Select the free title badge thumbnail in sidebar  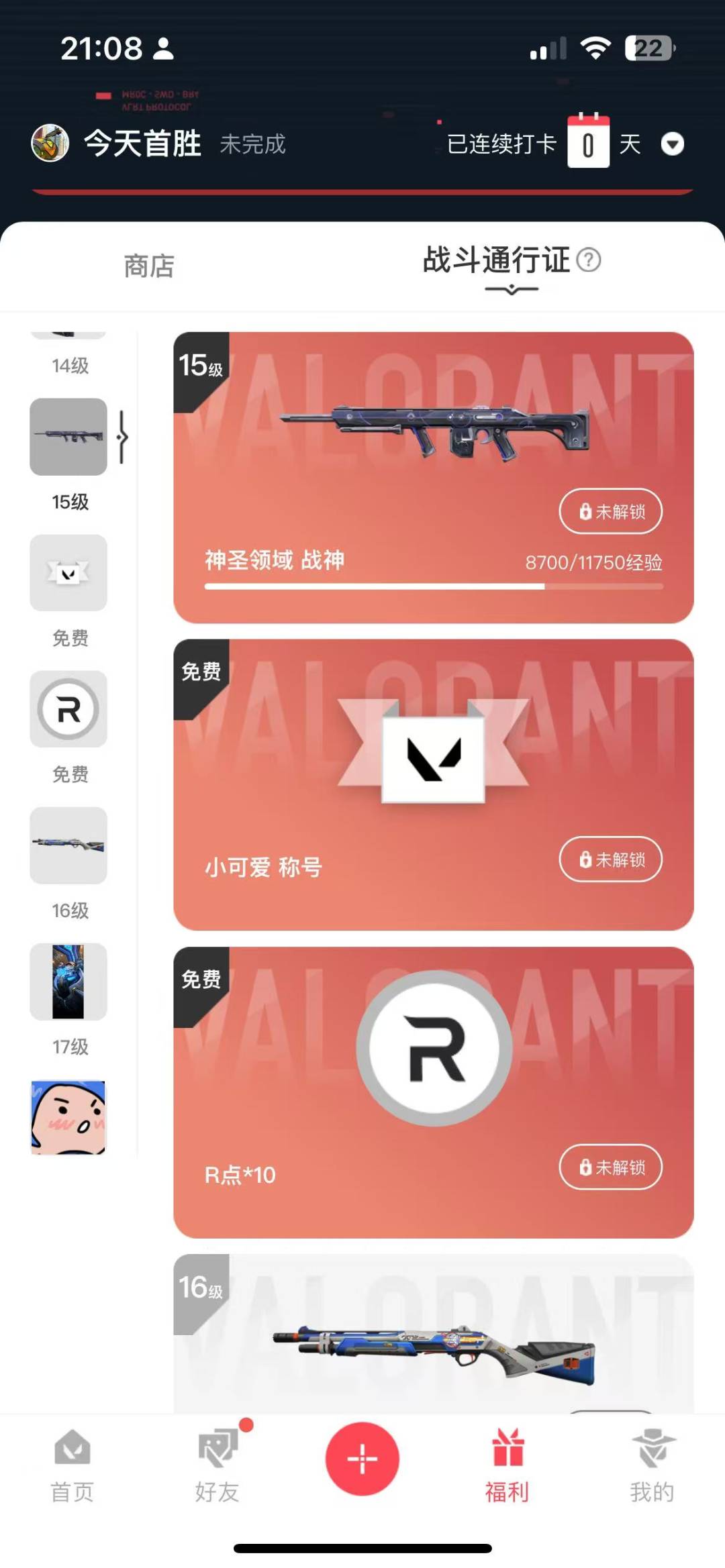[x=68, y=573]
